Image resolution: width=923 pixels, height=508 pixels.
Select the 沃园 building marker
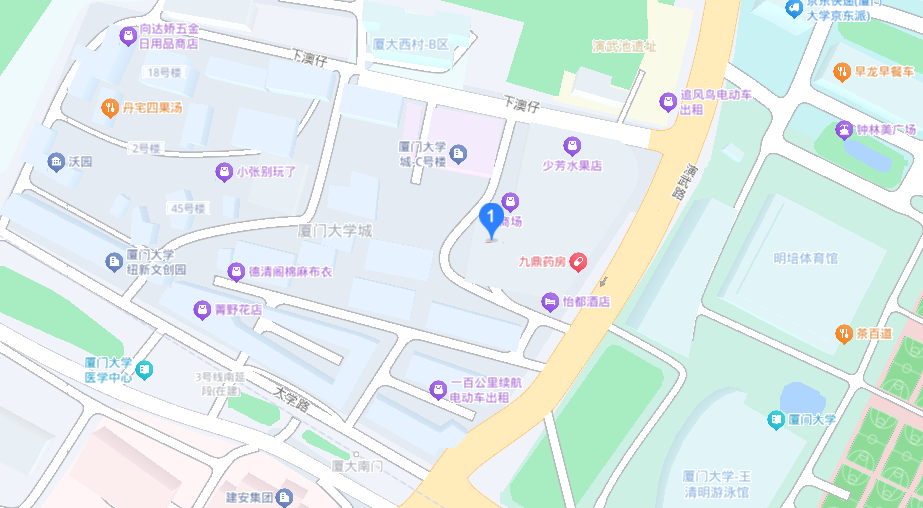tap(55, 162)
